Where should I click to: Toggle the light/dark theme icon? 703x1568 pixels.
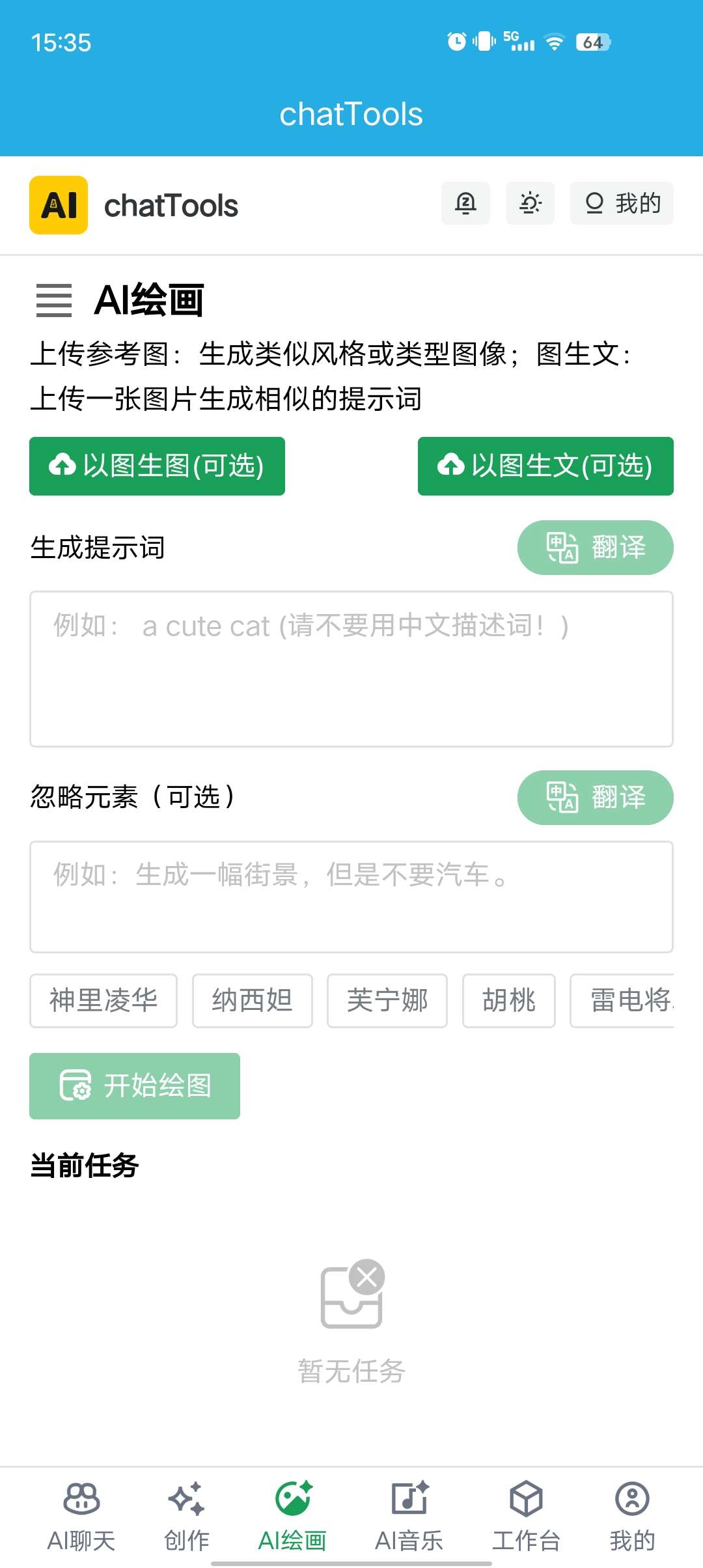(531, 203)
